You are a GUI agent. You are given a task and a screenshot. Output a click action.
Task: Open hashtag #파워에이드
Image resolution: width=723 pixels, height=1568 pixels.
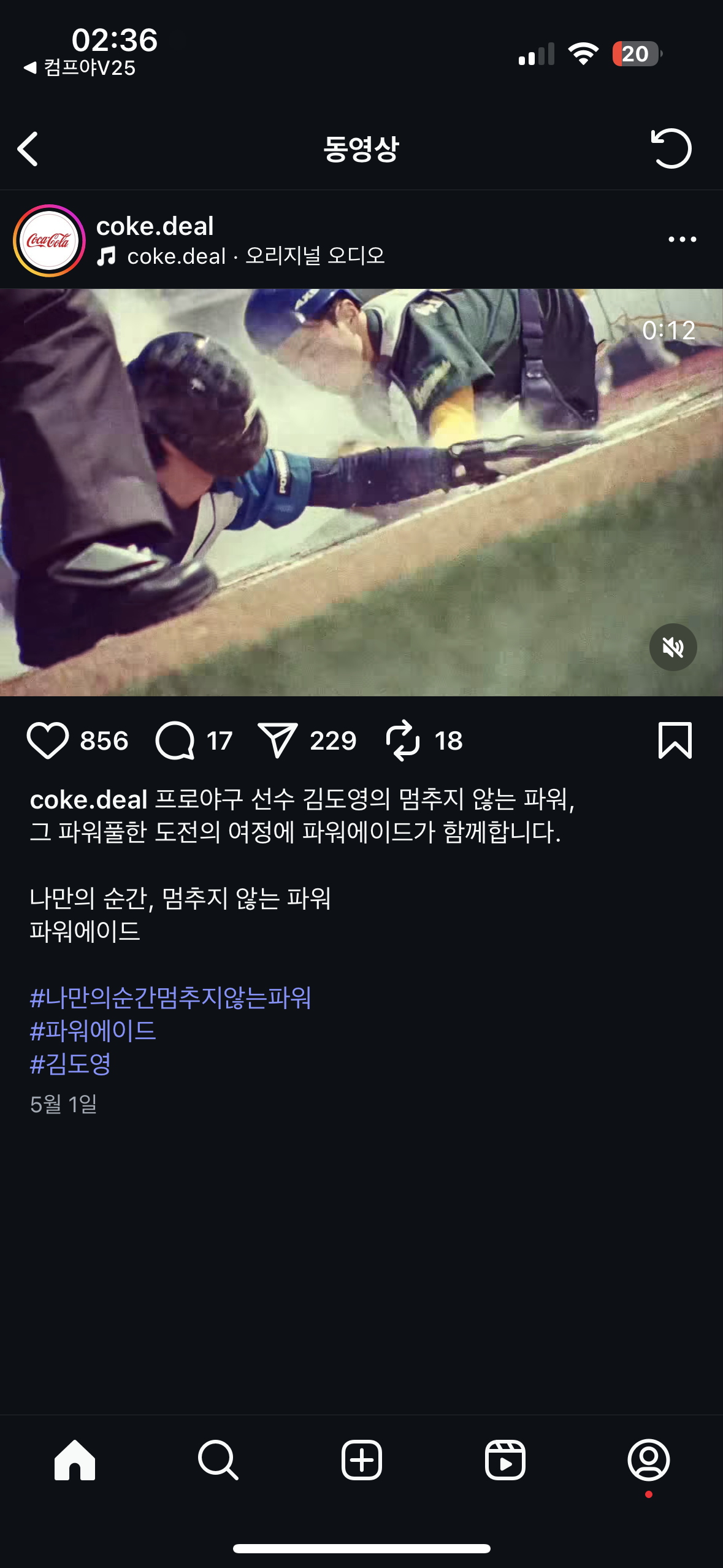pyautogui.click(x=93, y=1031)
